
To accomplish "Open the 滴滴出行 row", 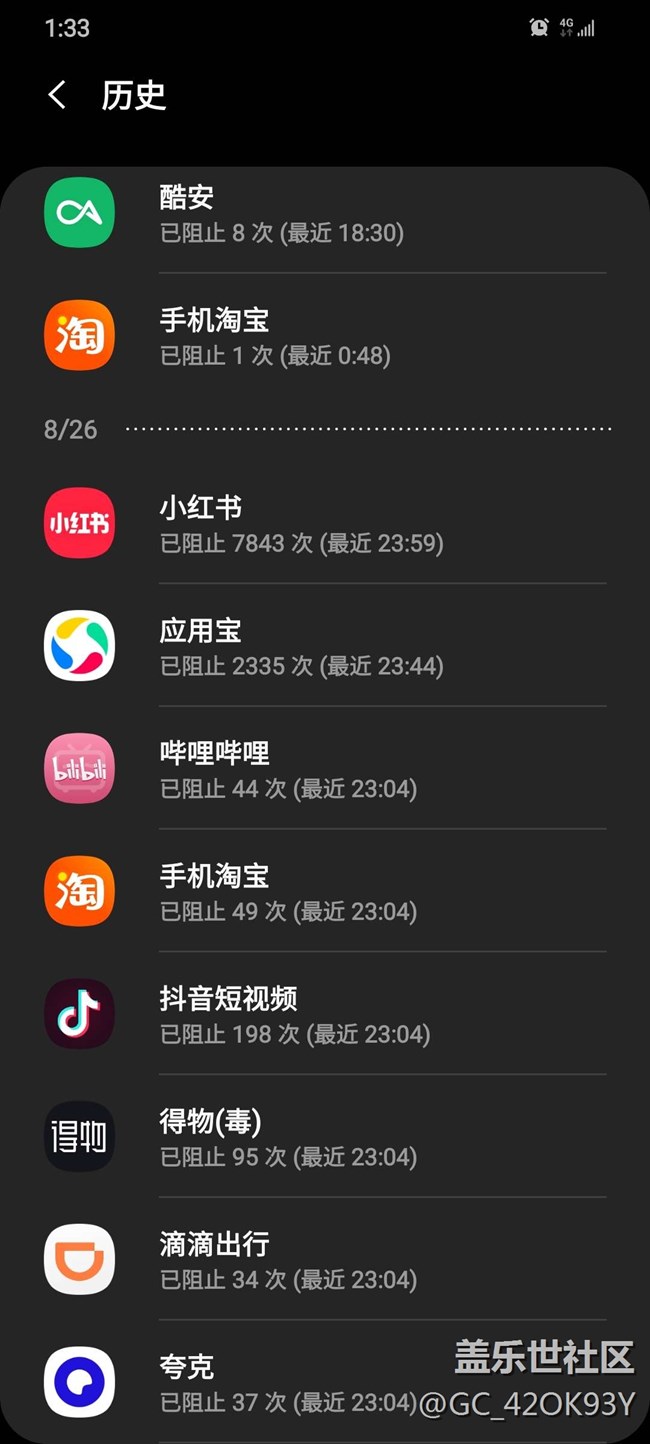I will point(325,1260).
